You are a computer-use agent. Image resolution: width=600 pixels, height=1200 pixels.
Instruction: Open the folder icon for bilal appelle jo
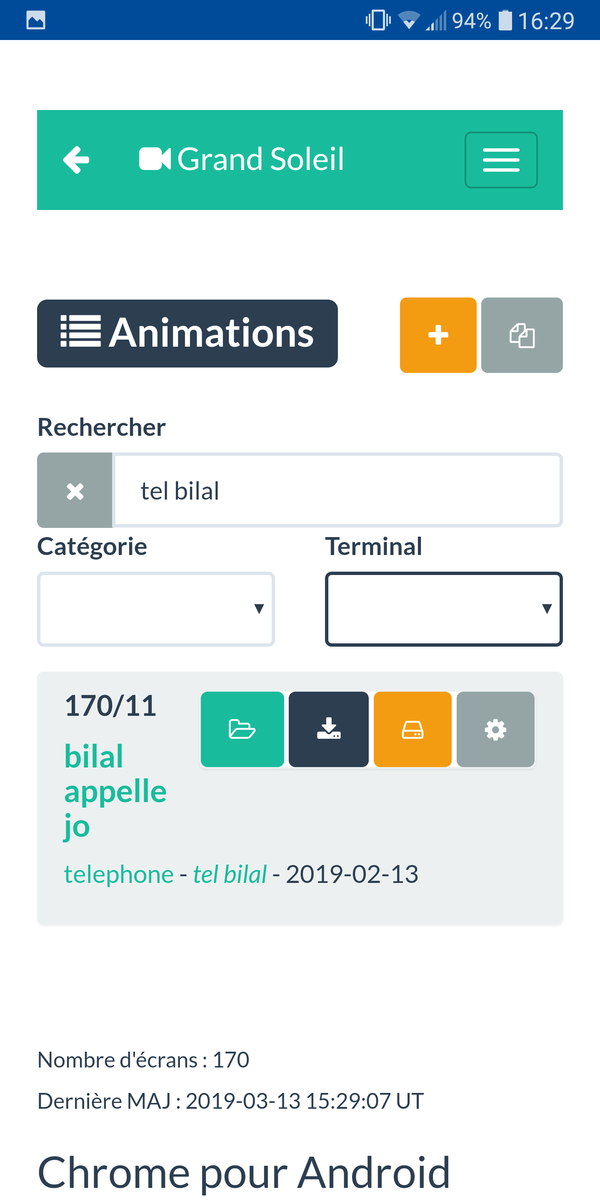coord(242,730)
